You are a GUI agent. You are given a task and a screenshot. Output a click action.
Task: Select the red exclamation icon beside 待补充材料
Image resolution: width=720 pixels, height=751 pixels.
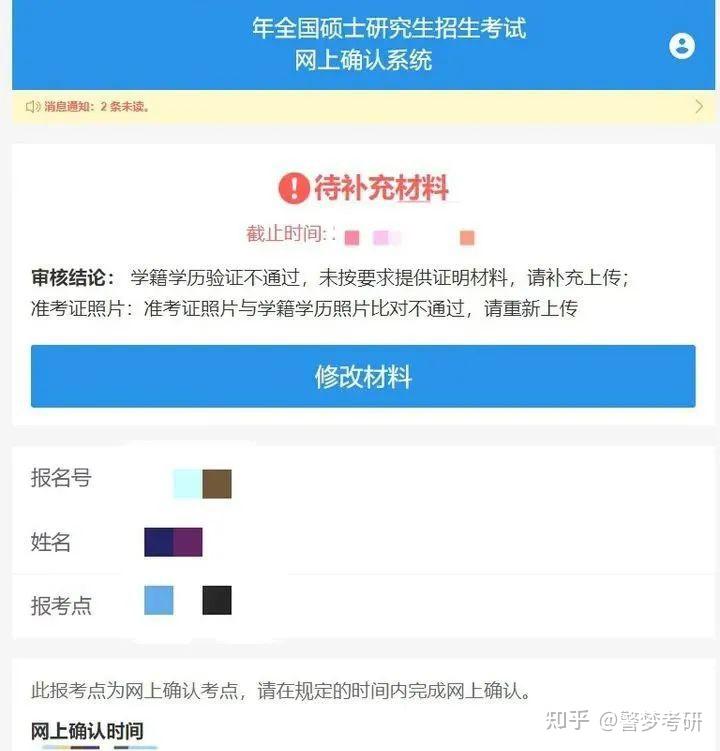(291, 189)
